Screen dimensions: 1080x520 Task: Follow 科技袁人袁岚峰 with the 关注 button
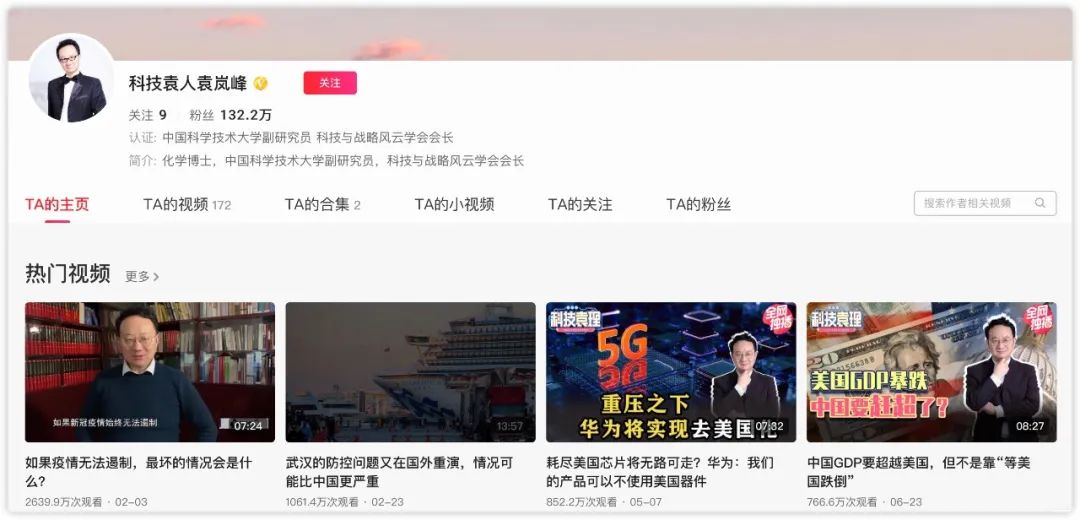[330, 83]
